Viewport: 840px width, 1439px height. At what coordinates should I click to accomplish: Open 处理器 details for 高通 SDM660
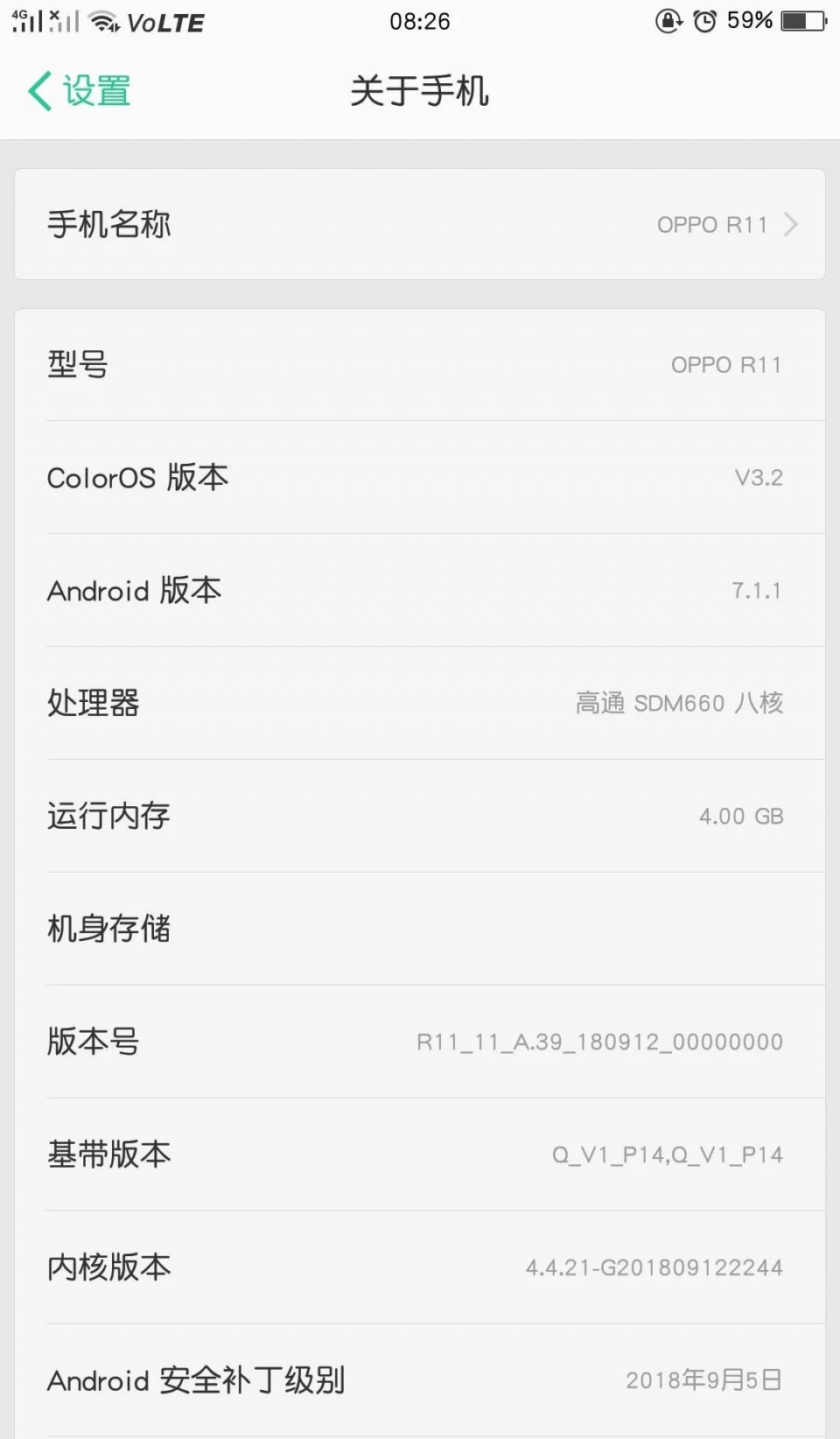[420, 703]
